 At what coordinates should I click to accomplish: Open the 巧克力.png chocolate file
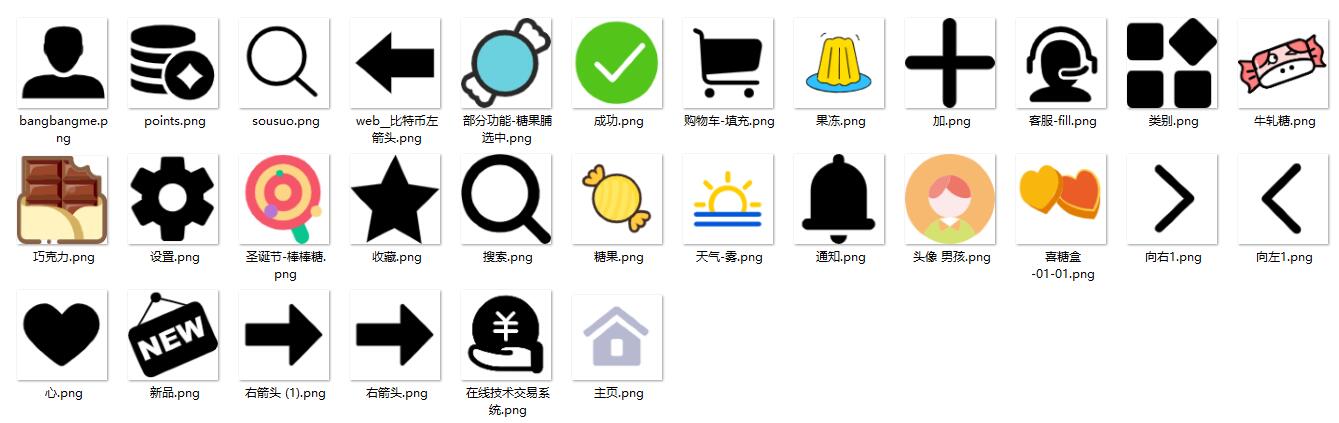62,199
